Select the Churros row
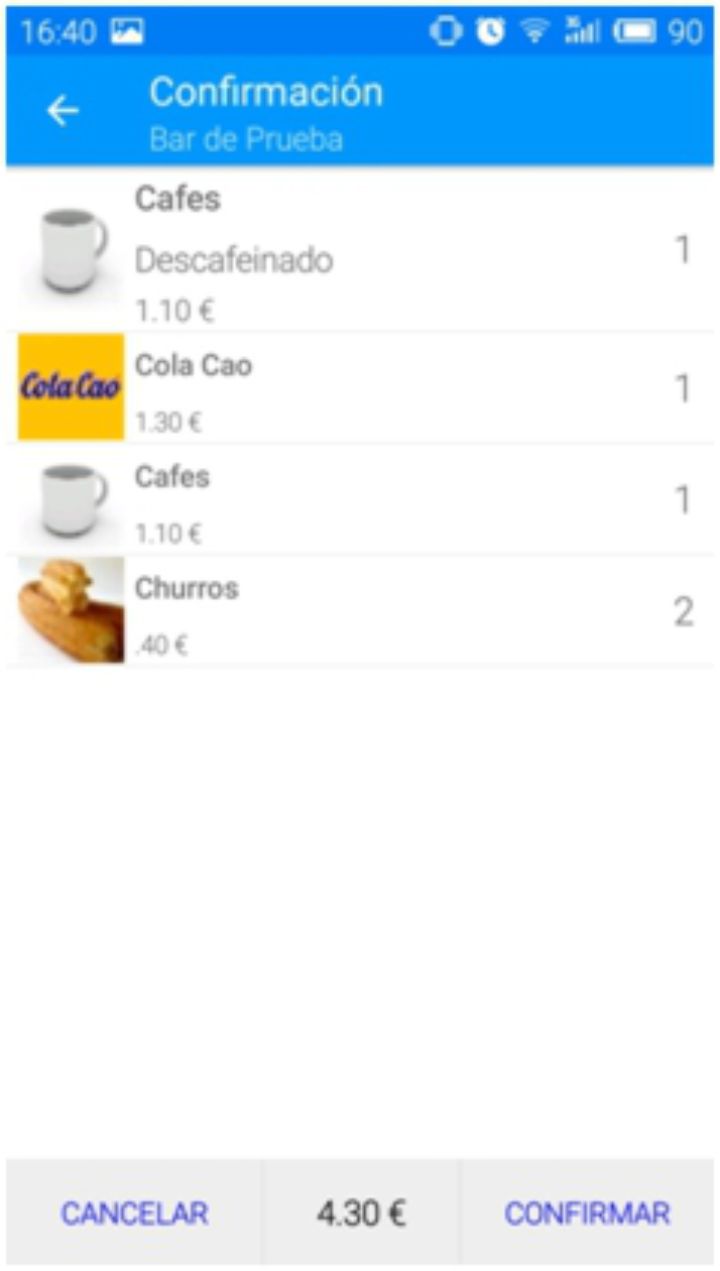This screenshot has width=720, height=1271. [360, 611]
